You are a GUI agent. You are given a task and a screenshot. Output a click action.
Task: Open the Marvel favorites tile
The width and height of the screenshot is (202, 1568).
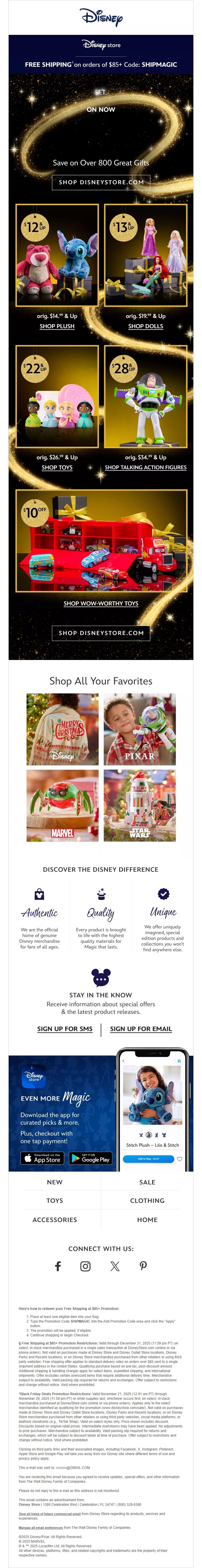62,805
